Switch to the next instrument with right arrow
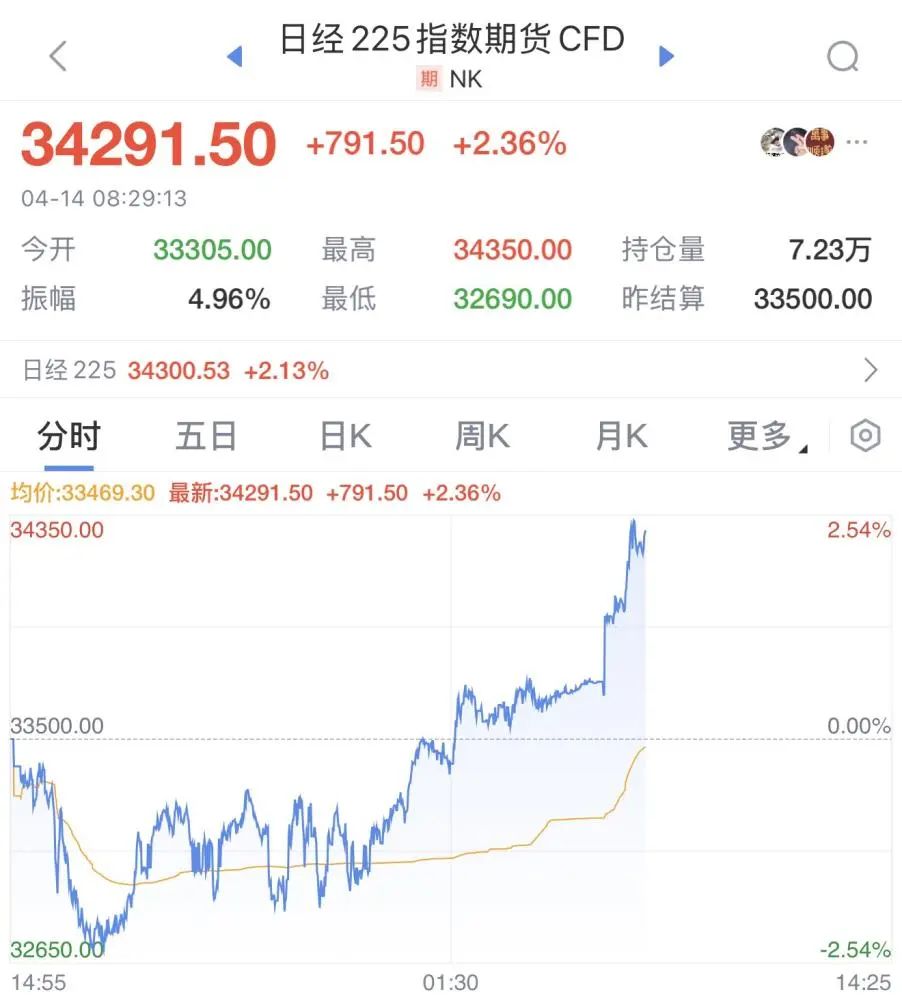 (666, 56)
